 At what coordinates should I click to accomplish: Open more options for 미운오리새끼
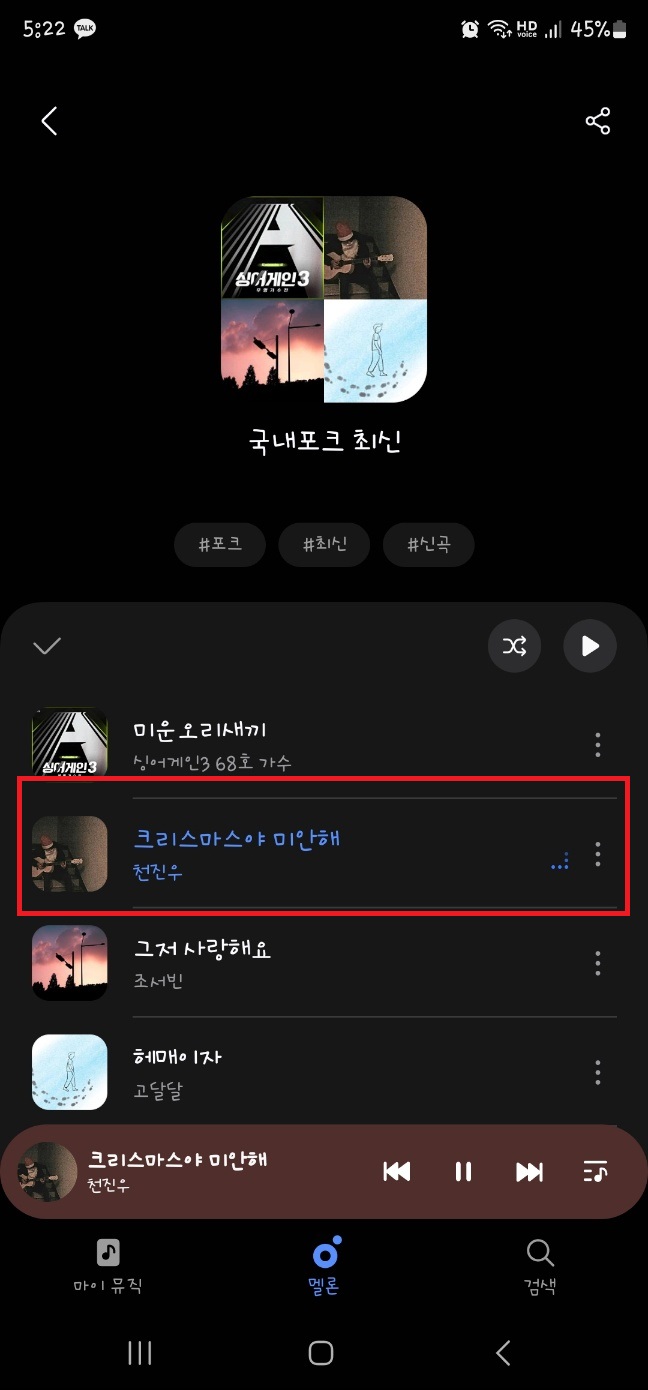tap(597, 744)
